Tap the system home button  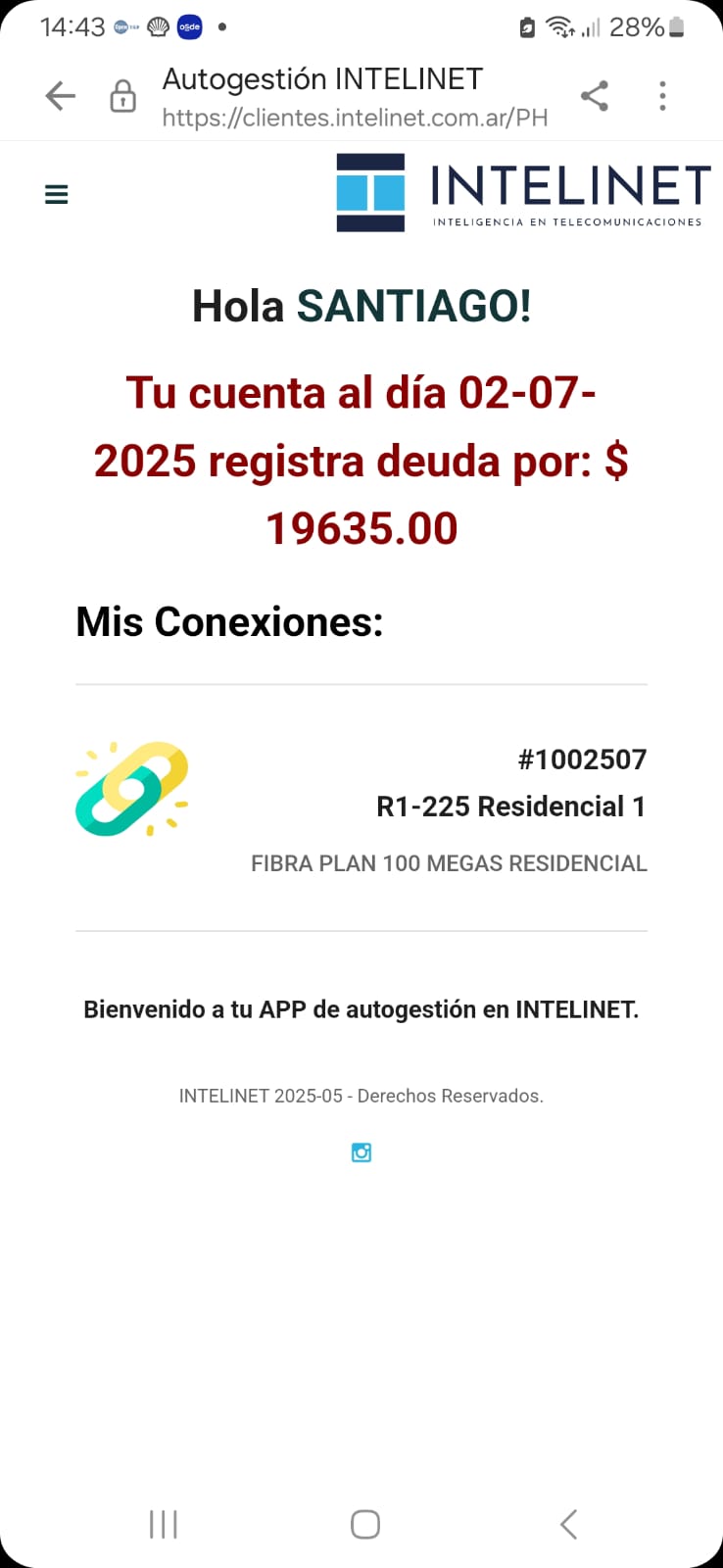364,1524
